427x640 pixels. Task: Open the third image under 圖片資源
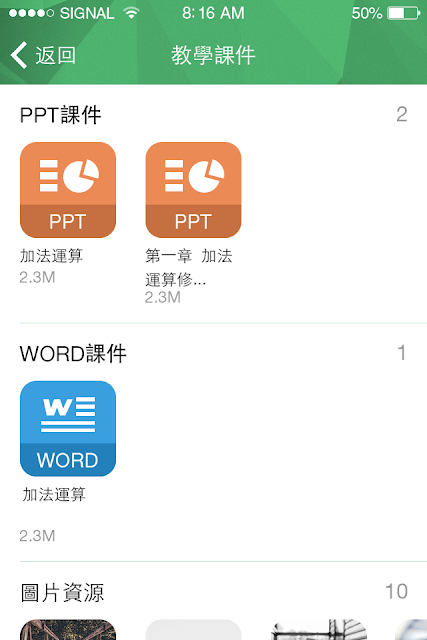[319, 629]
